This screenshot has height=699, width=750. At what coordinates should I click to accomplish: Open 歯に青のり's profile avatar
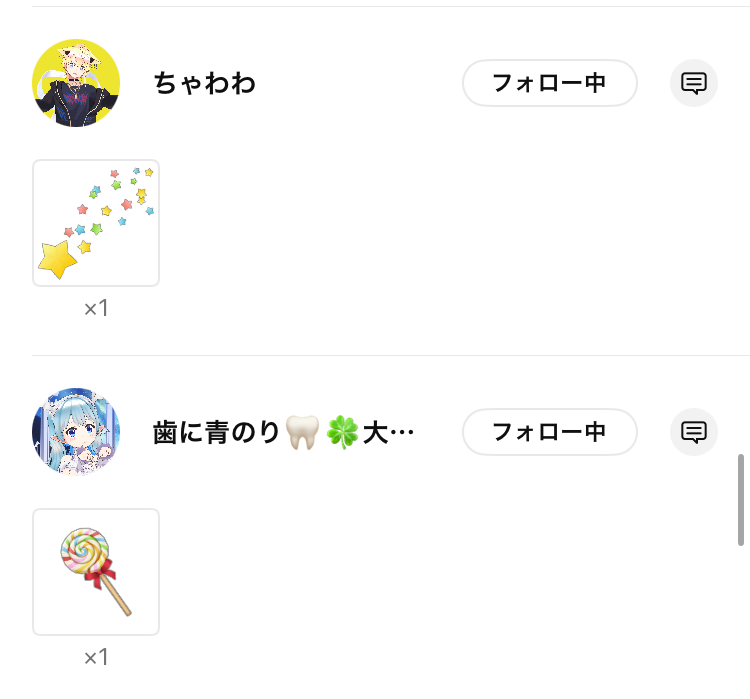[x=76, y=432]
